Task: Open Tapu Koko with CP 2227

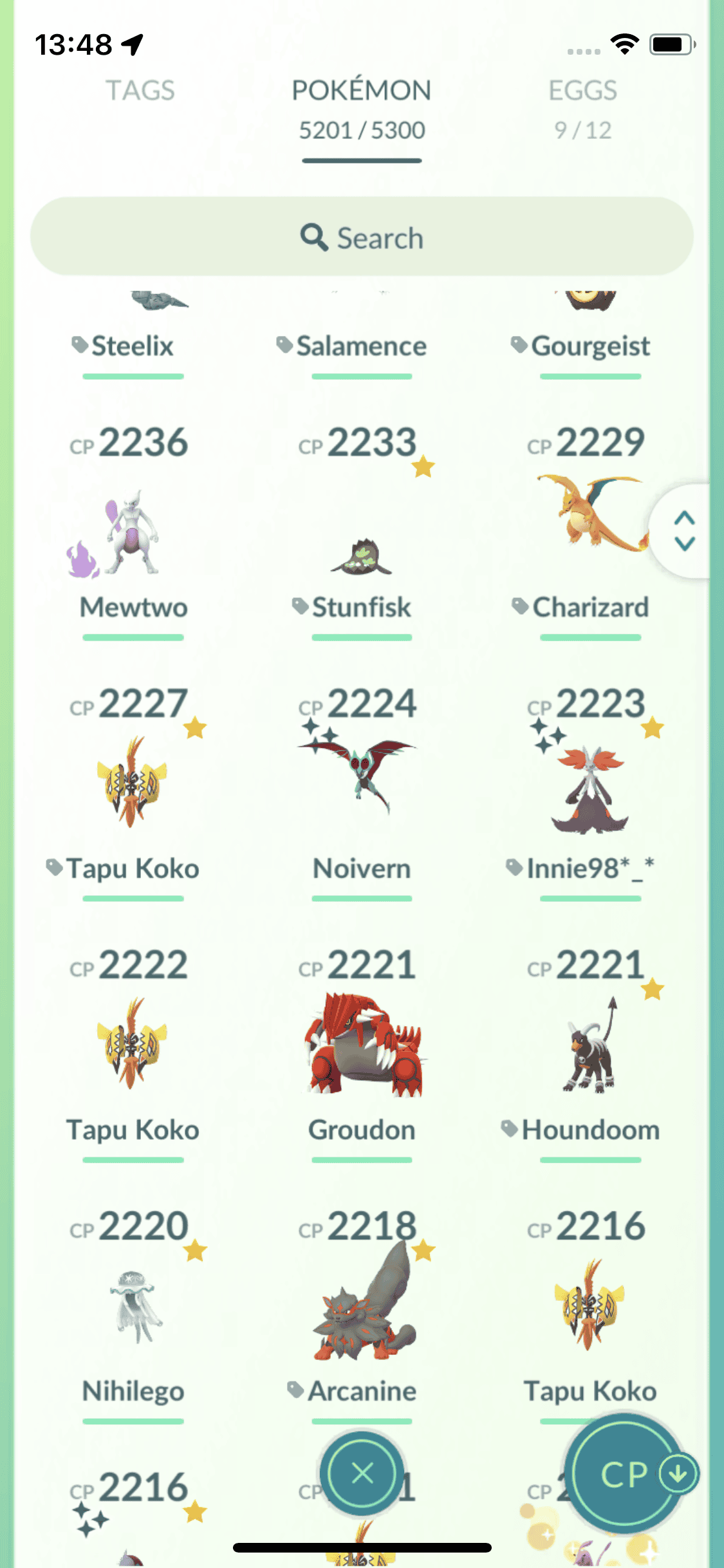Action: (x=133, y=782)
